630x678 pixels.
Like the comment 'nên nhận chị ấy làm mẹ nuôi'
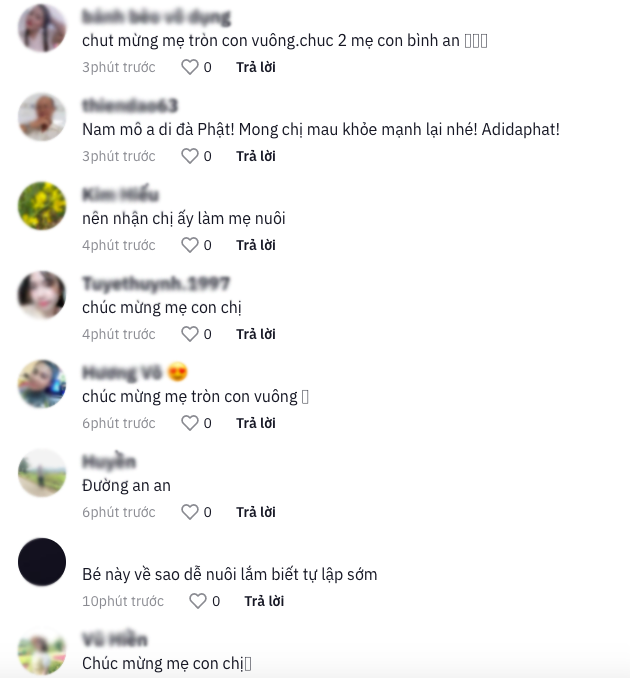click(190, 245)
